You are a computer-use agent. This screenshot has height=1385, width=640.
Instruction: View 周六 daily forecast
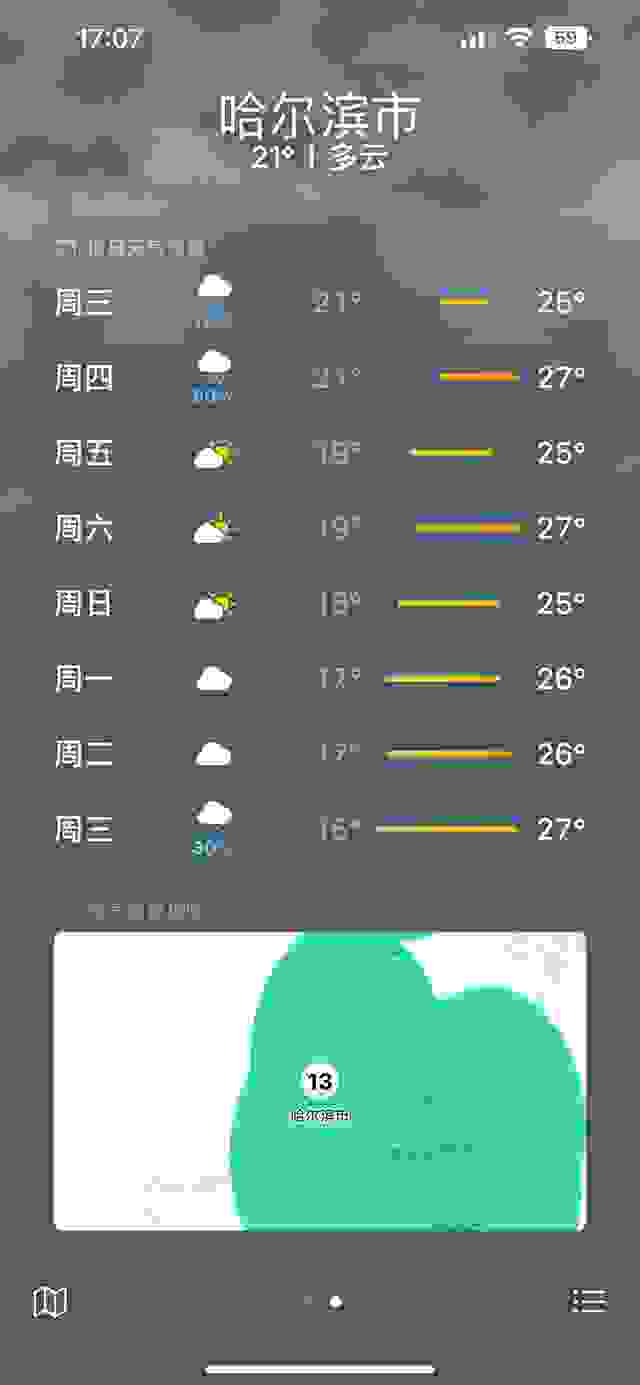click(320, 528)
